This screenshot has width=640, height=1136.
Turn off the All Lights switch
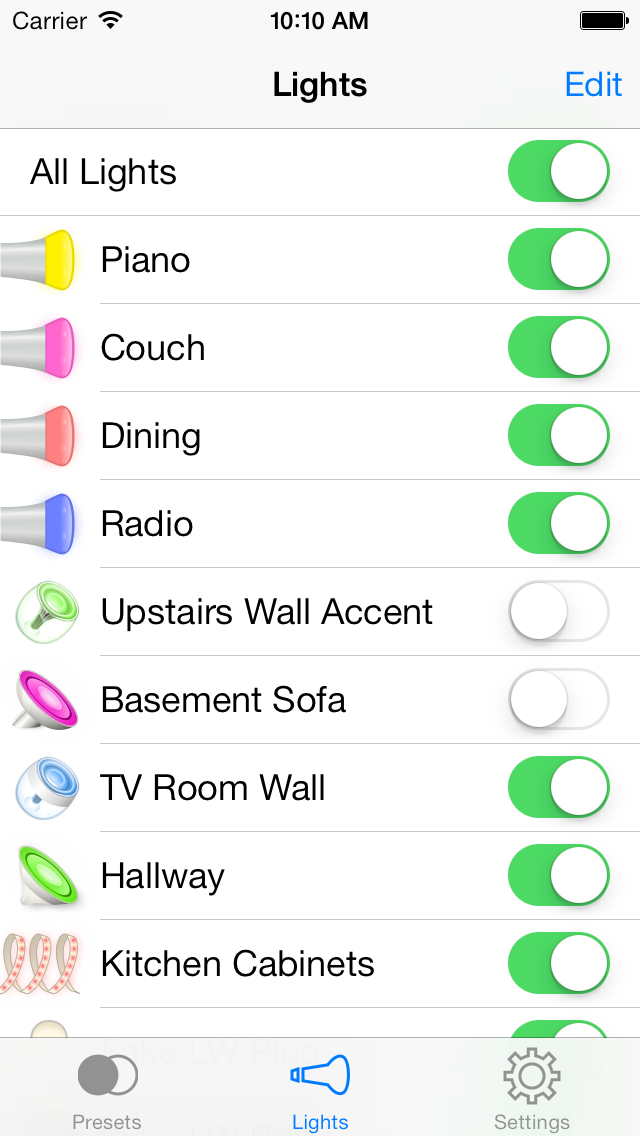pyautogui.click(x=558, y=172)
